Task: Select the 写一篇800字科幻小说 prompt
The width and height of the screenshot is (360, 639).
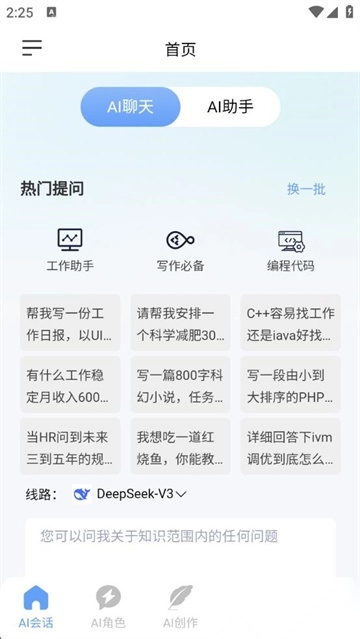Action: point(180,384)
